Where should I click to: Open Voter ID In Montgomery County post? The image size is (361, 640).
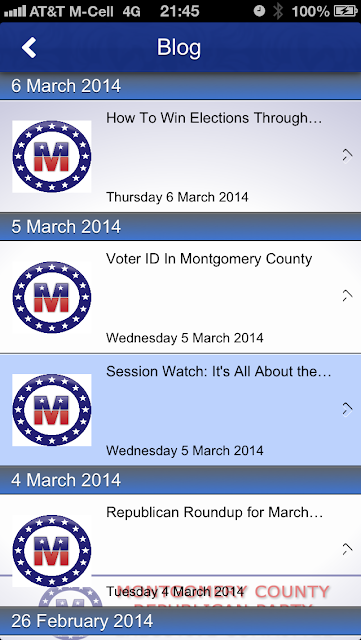(180, 297)
